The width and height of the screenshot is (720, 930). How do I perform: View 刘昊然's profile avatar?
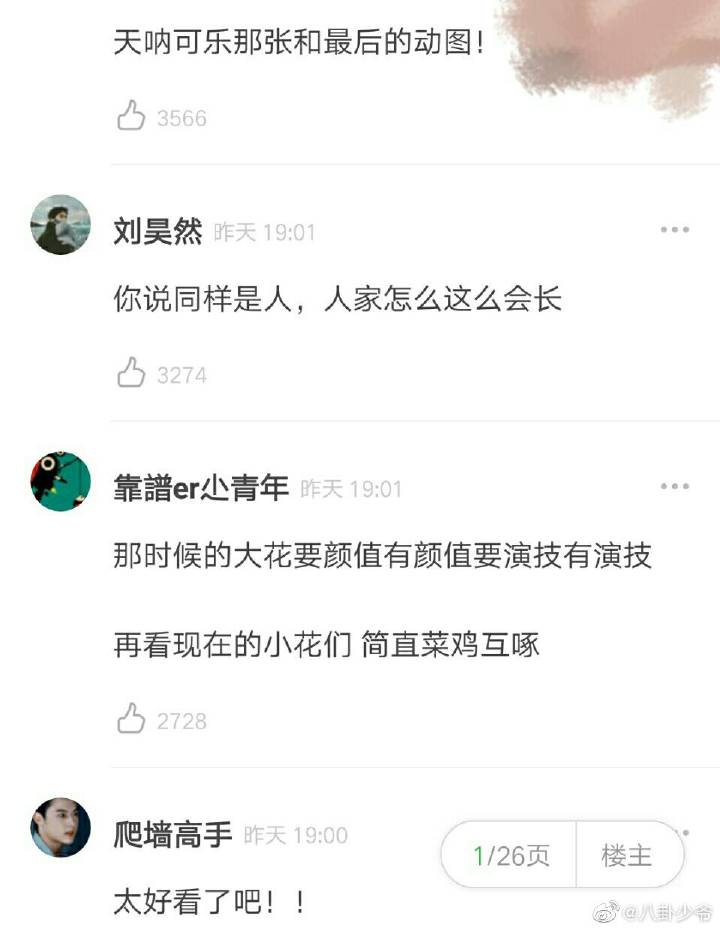[x=61, y=225]
